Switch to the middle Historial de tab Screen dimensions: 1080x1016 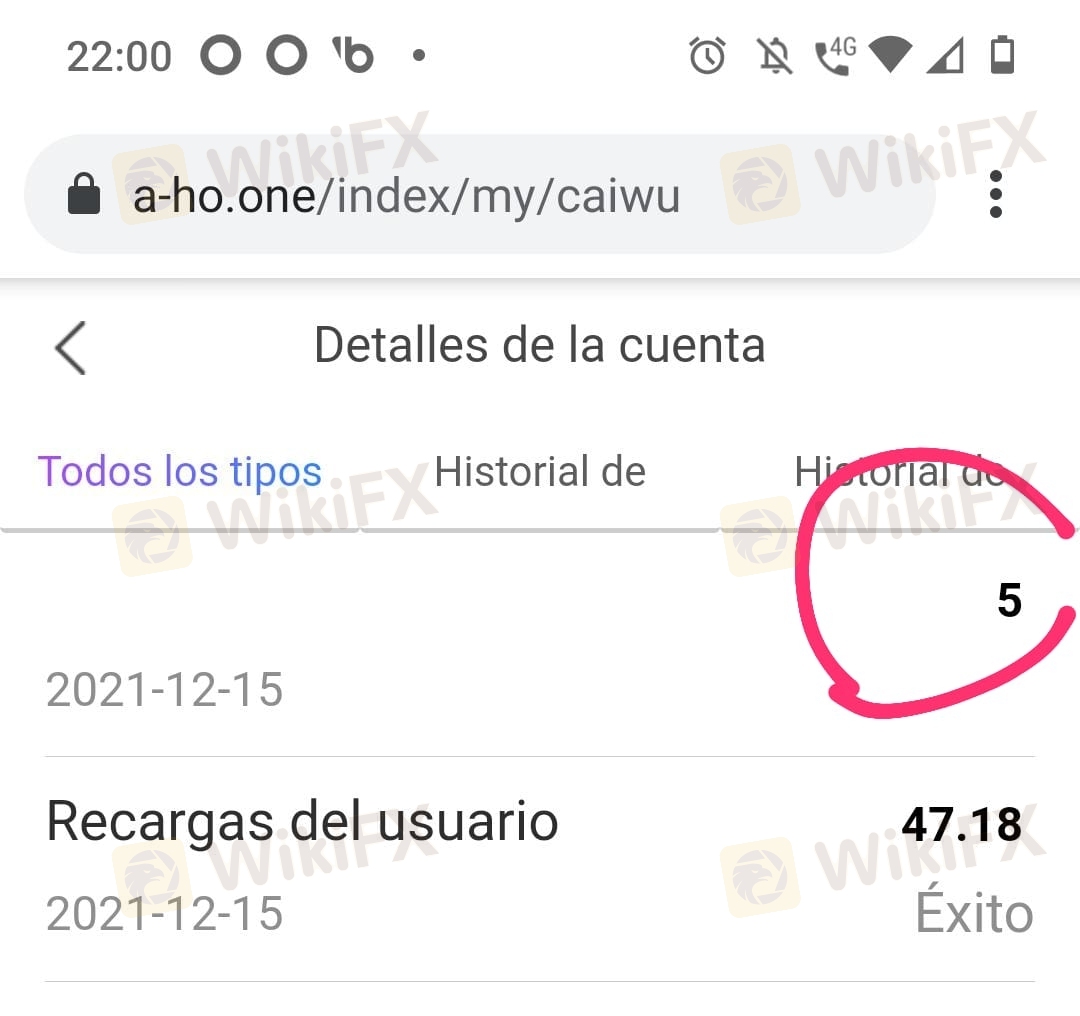540,471
